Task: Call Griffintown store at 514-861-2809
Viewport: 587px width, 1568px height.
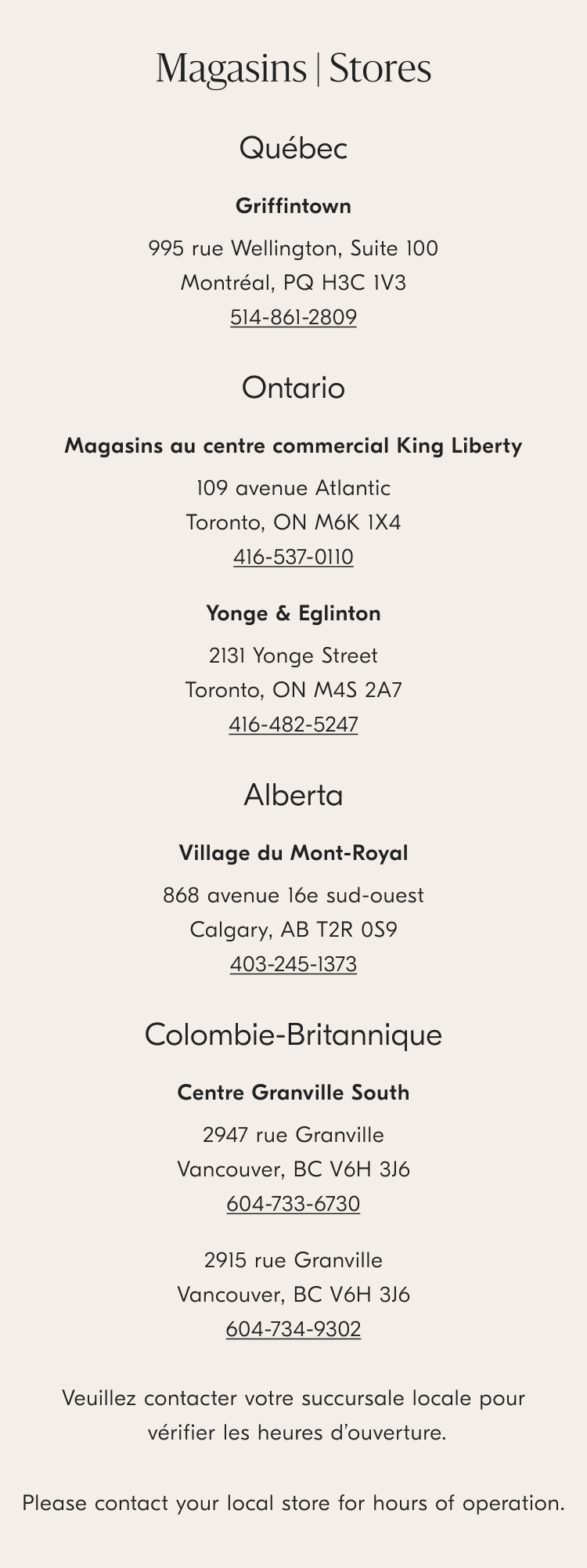Action: pos(293,317)
